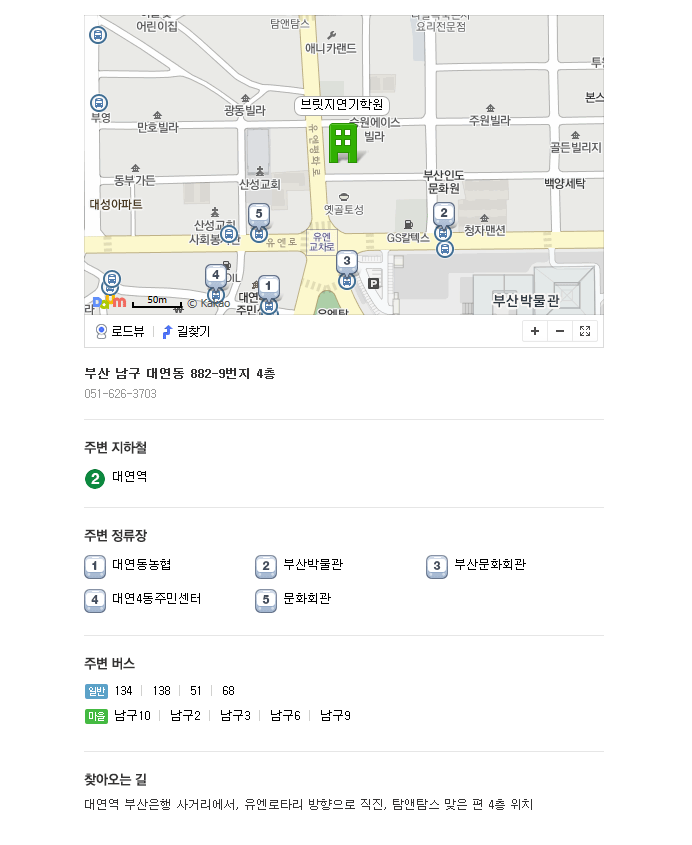692x845 pixels.
Task: Open 로드뷰 street view
Action: point(120,331)
